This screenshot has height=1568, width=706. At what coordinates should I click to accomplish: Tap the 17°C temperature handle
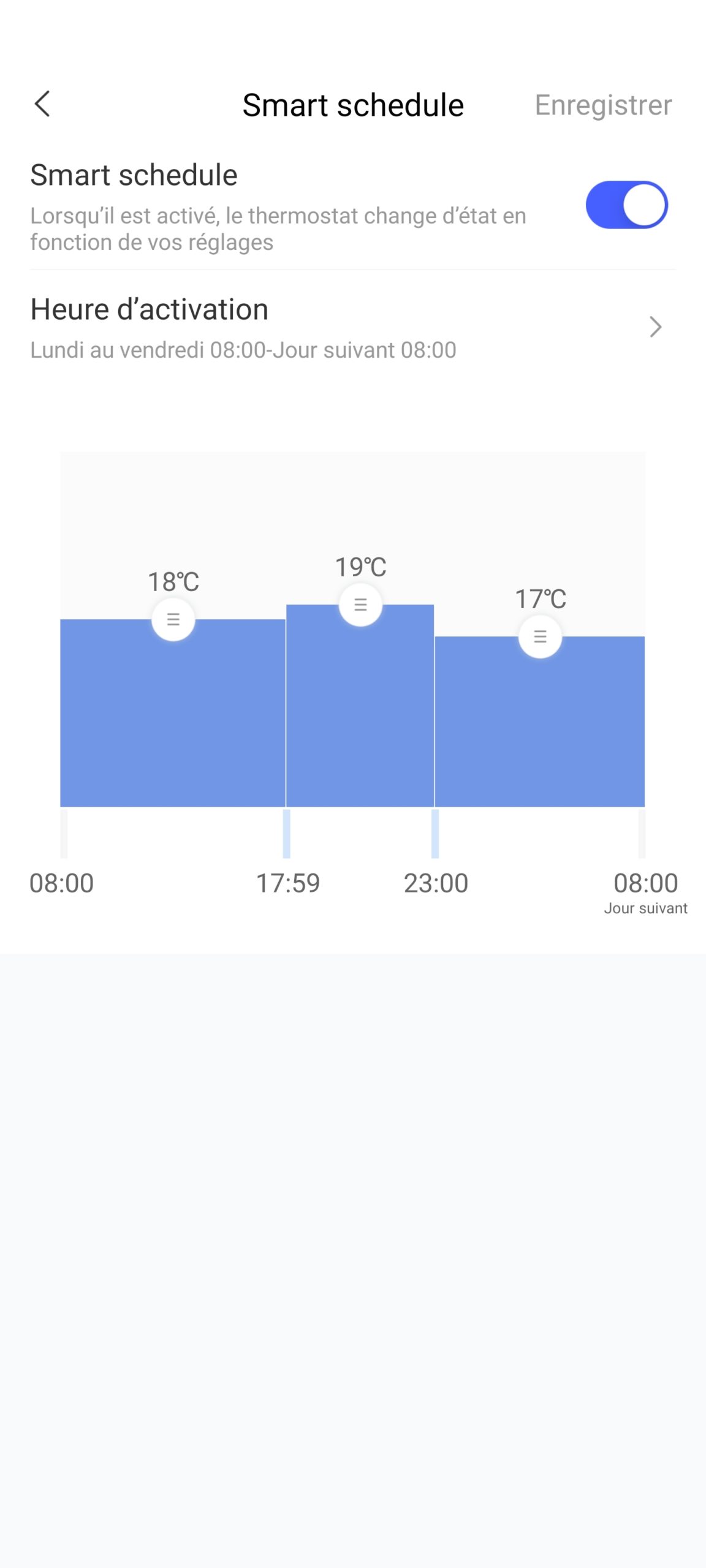pyautogui.click(x=540, y=636)
